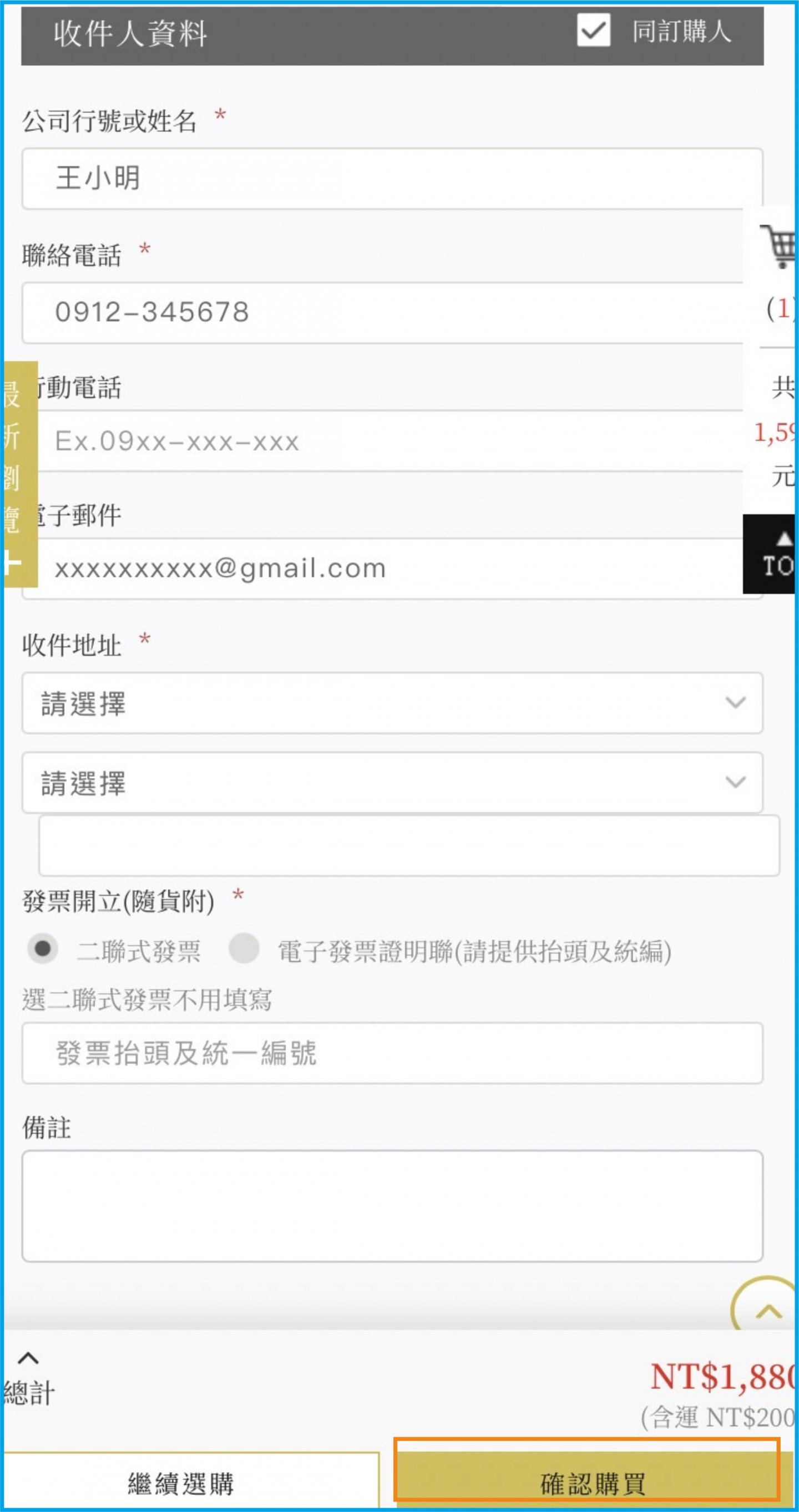
Task: Tap the empty street address field
Action: pyautogui.click(x=408, y=845)
